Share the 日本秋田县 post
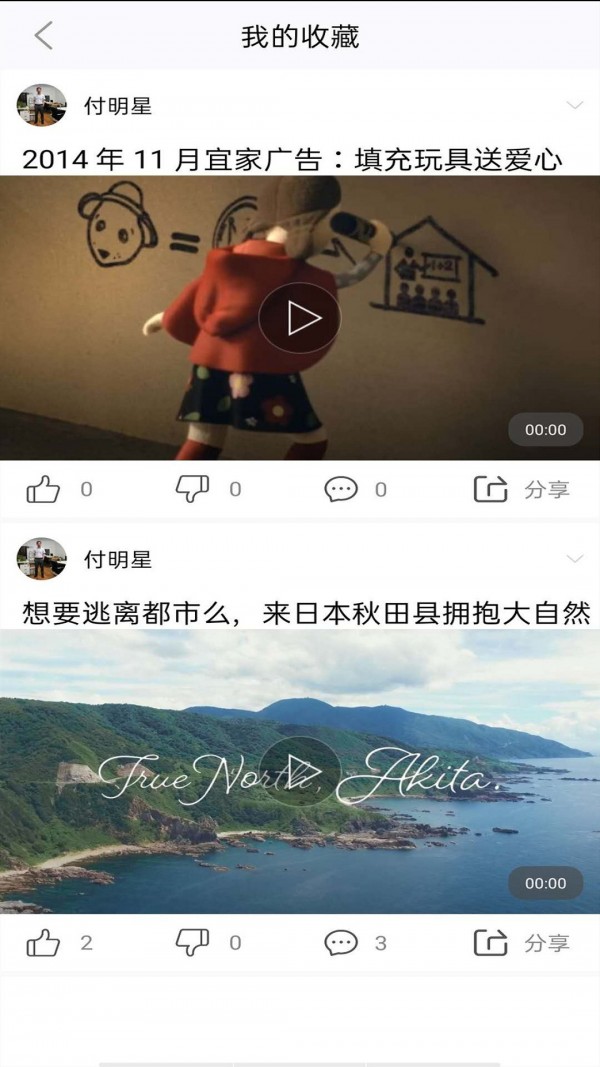 (x=521, y=942)
